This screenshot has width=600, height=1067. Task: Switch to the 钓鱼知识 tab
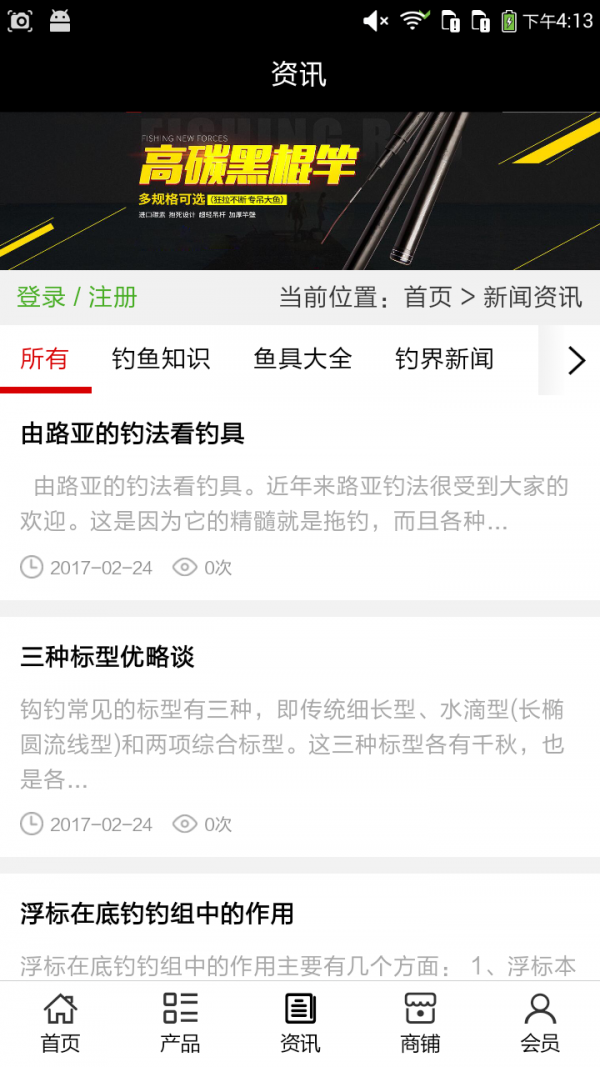point(161,359)
